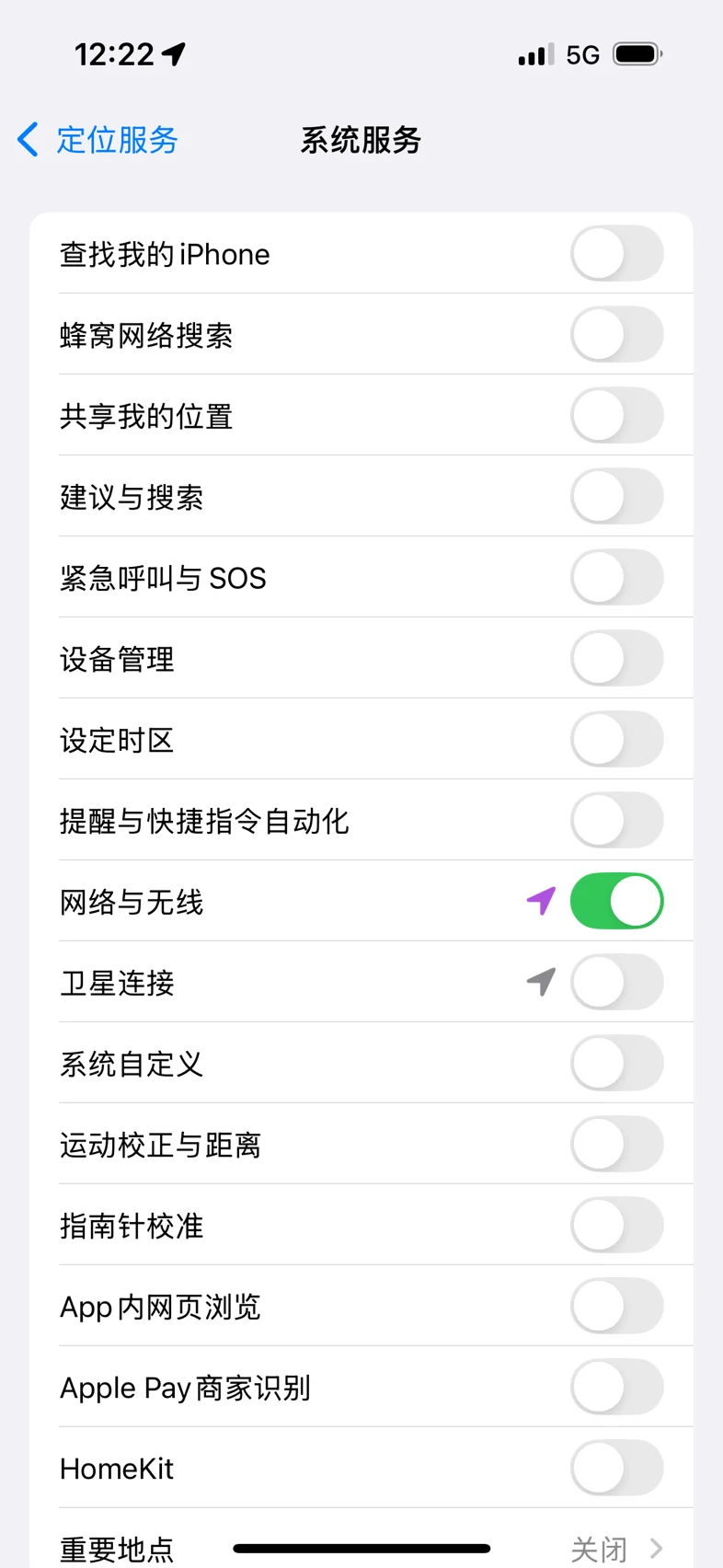Switch on 运动校正与距离
The image size is (723, 1568).
click(x=617, y=1144)
